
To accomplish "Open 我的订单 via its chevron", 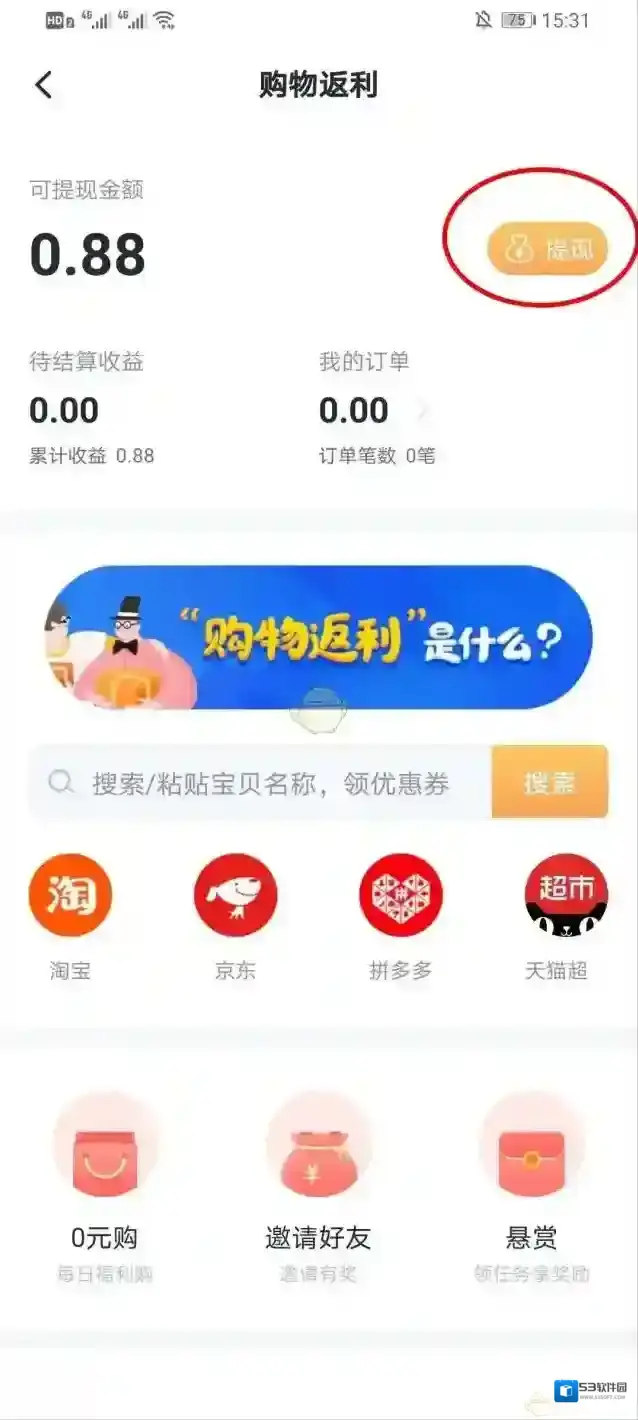I will [421, 411].
